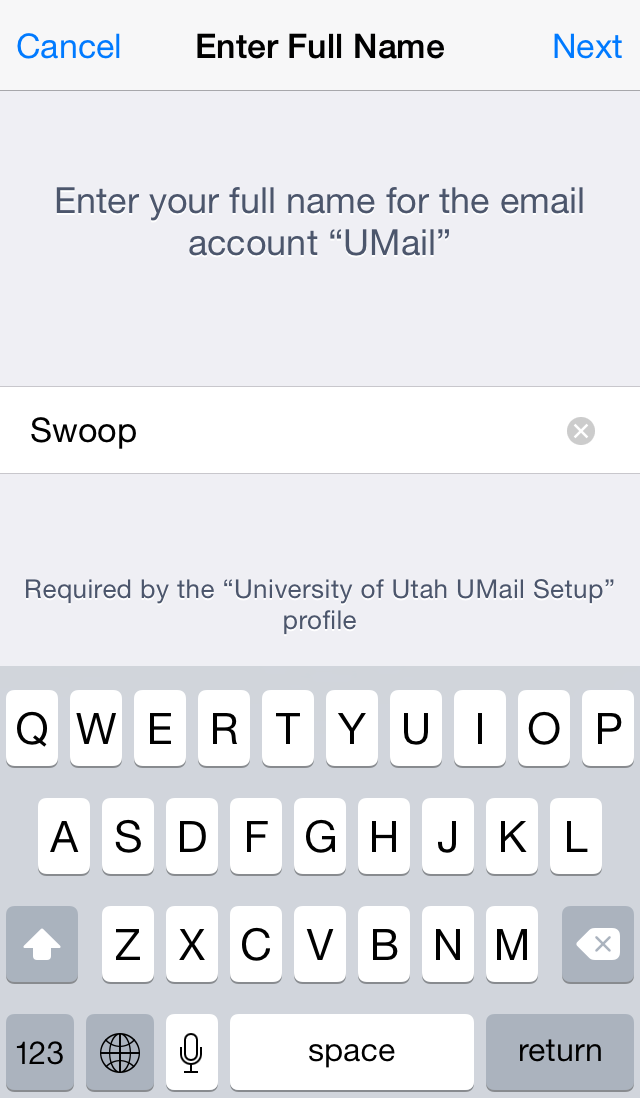Screen dimensions: 640x1098
Task: Focus the full name field containing Swoop
Action: [320, 430]
